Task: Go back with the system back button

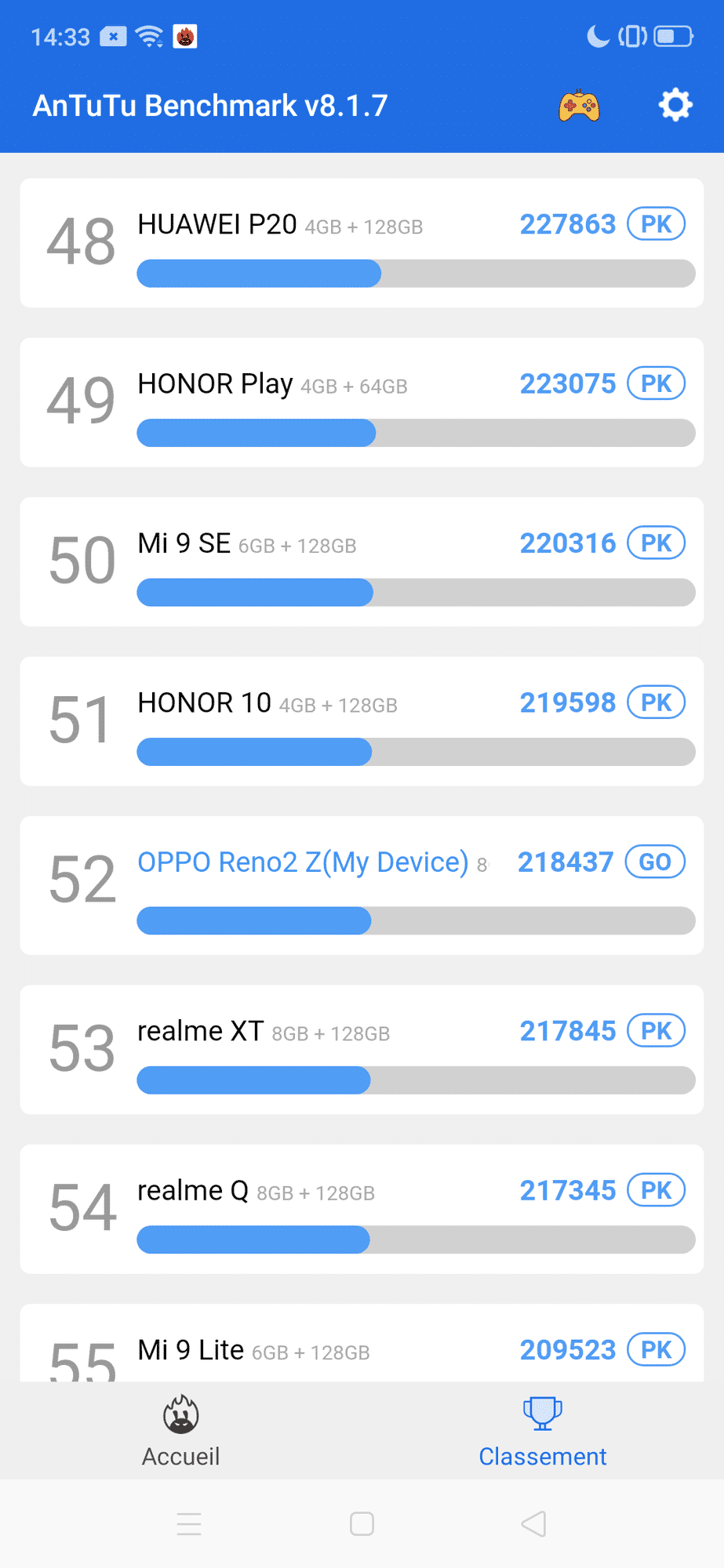Action: click(534, 1524)
